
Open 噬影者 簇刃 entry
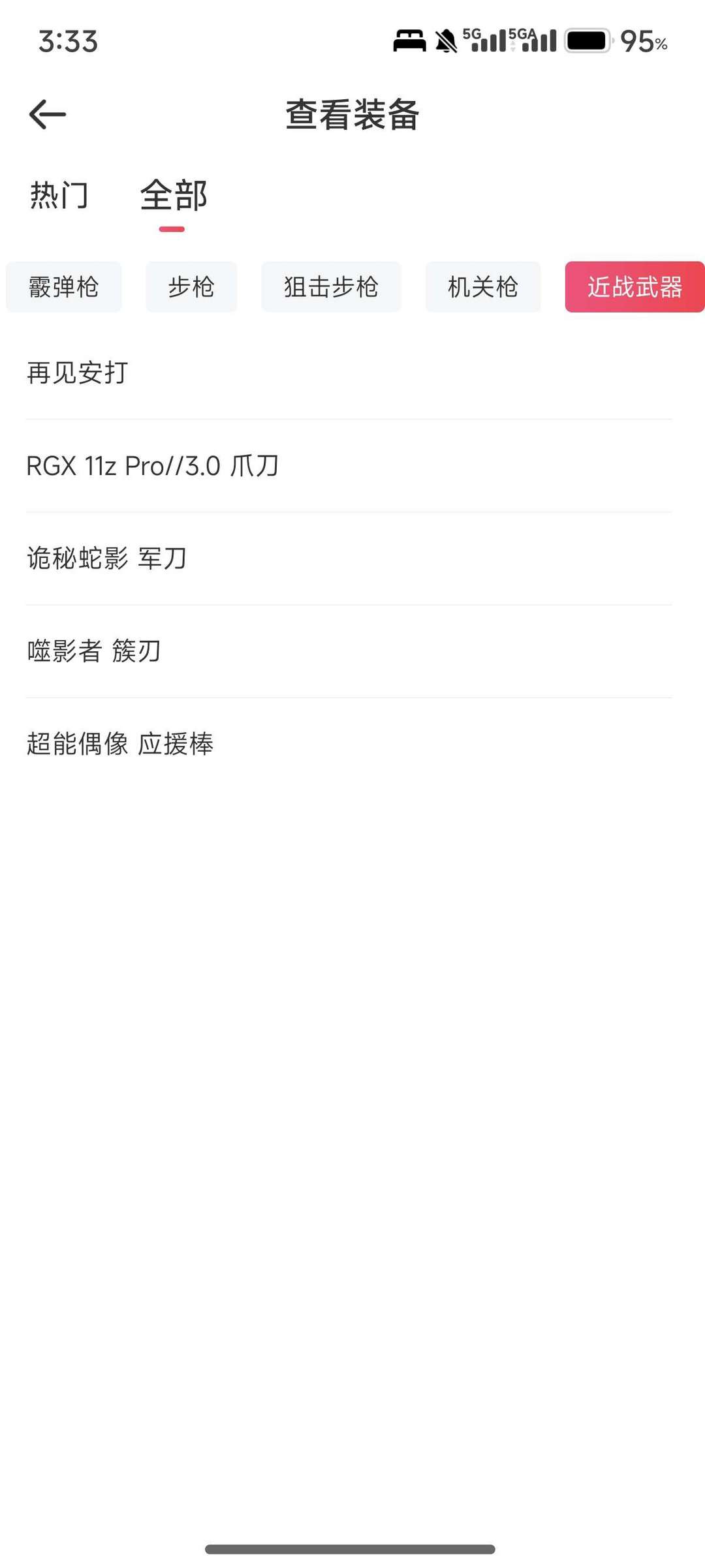(x=349, y=651)
